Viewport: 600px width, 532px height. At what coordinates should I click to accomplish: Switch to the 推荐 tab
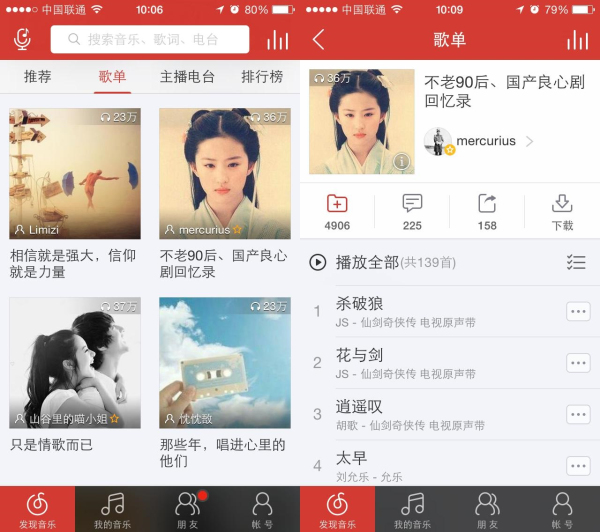click(38, 77)
